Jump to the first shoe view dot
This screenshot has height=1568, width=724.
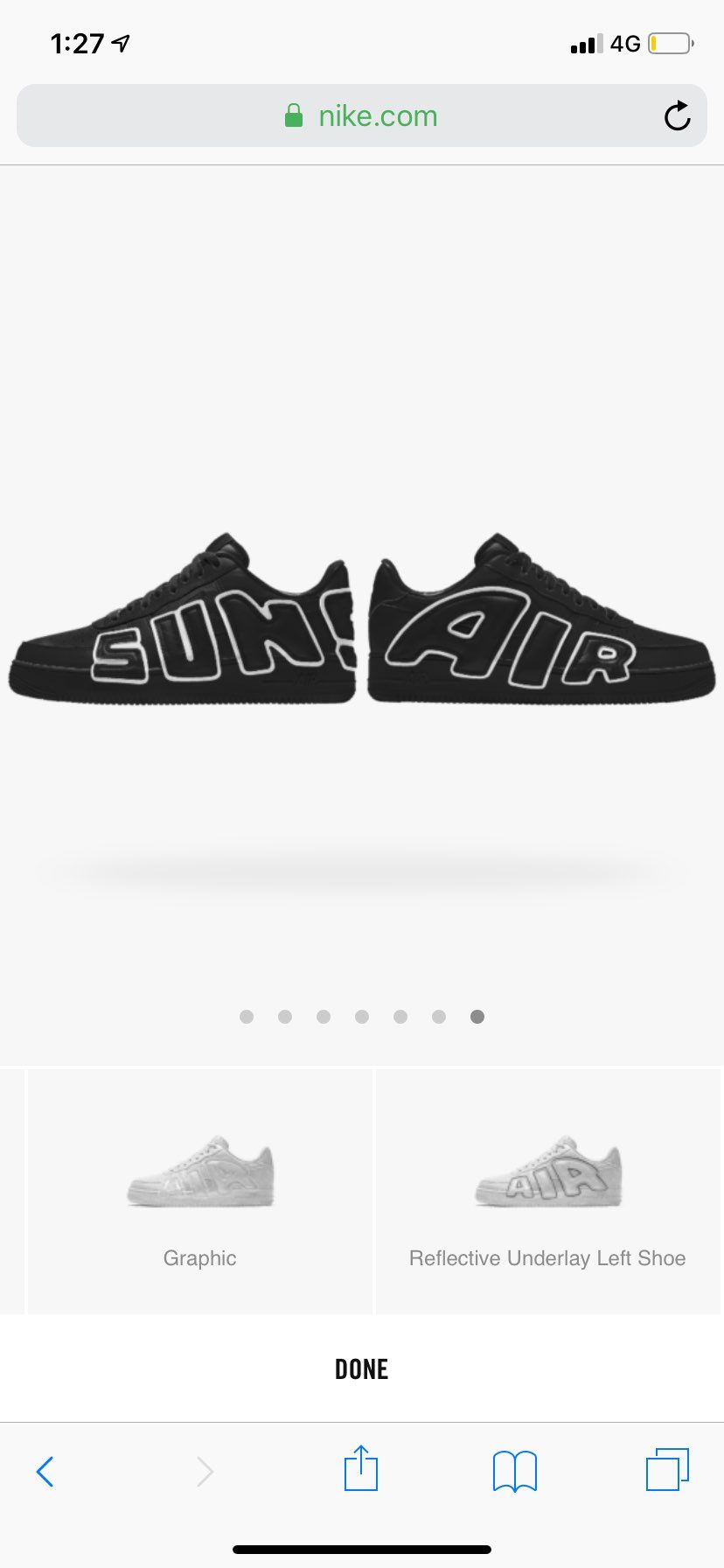coord(247,1017)
